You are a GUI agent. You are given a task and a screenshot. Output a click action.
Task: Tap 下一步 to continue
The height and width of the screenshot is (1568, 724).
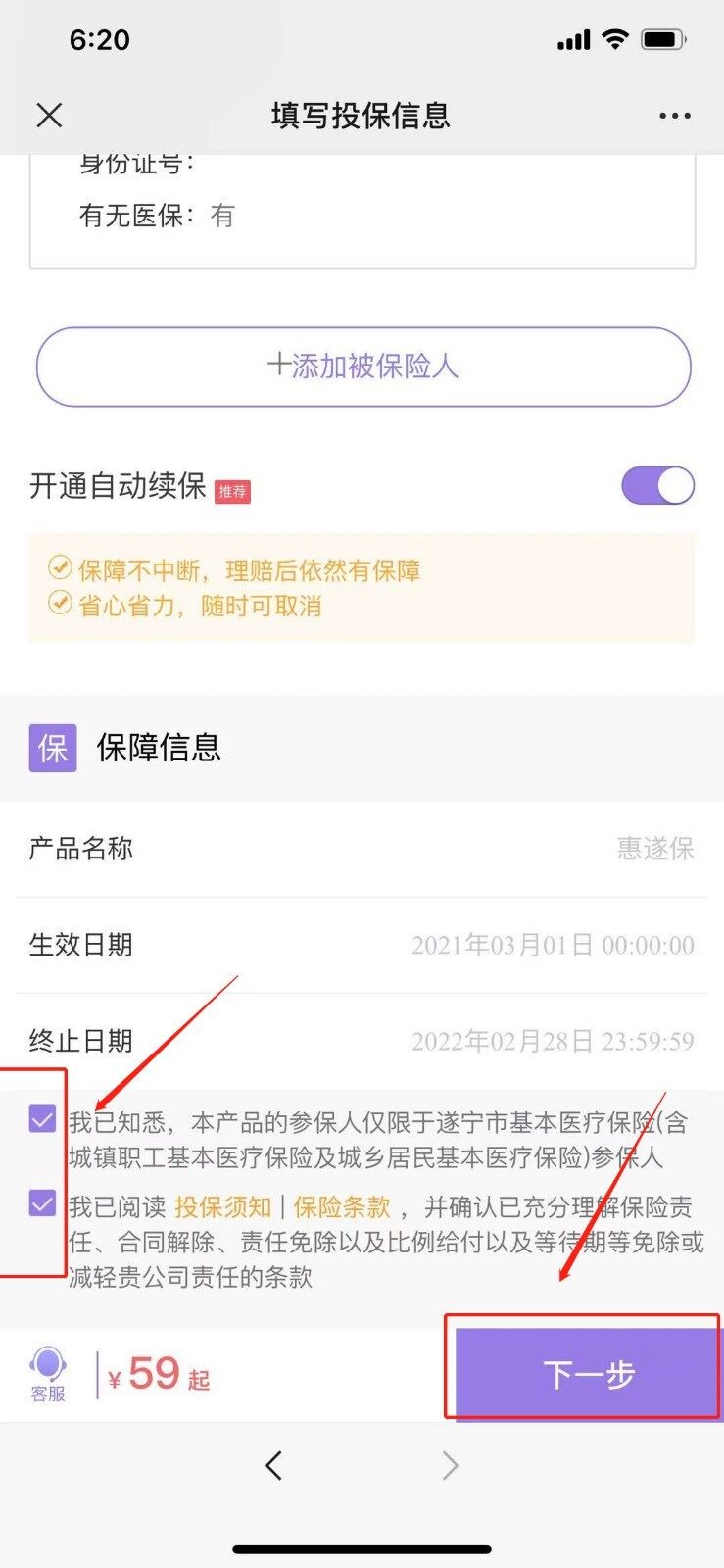click(588, 1374)
